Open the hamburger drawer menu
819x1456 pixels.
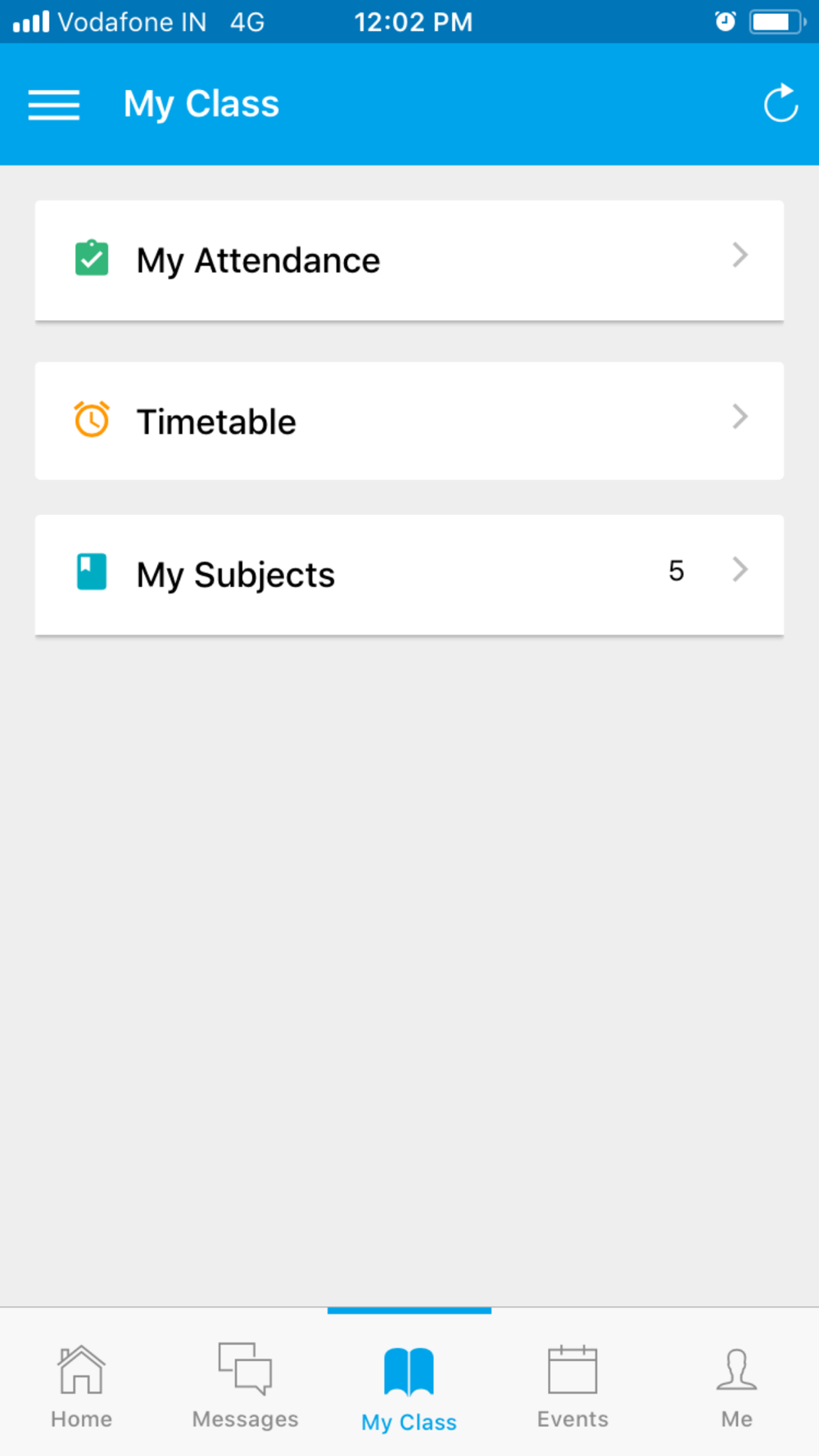pyautogui.click(x=54, y=105)
